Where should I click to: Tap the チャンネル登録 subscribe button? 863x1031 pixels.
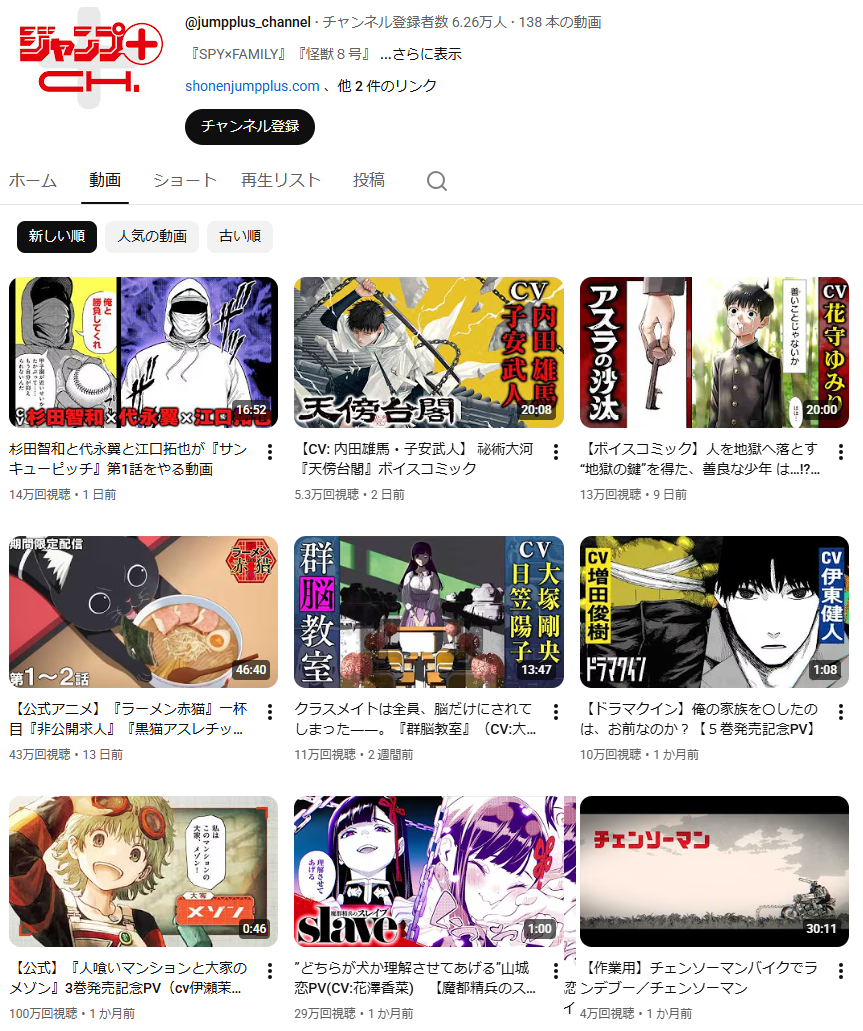pyautogui.click(x=249, y=127)
